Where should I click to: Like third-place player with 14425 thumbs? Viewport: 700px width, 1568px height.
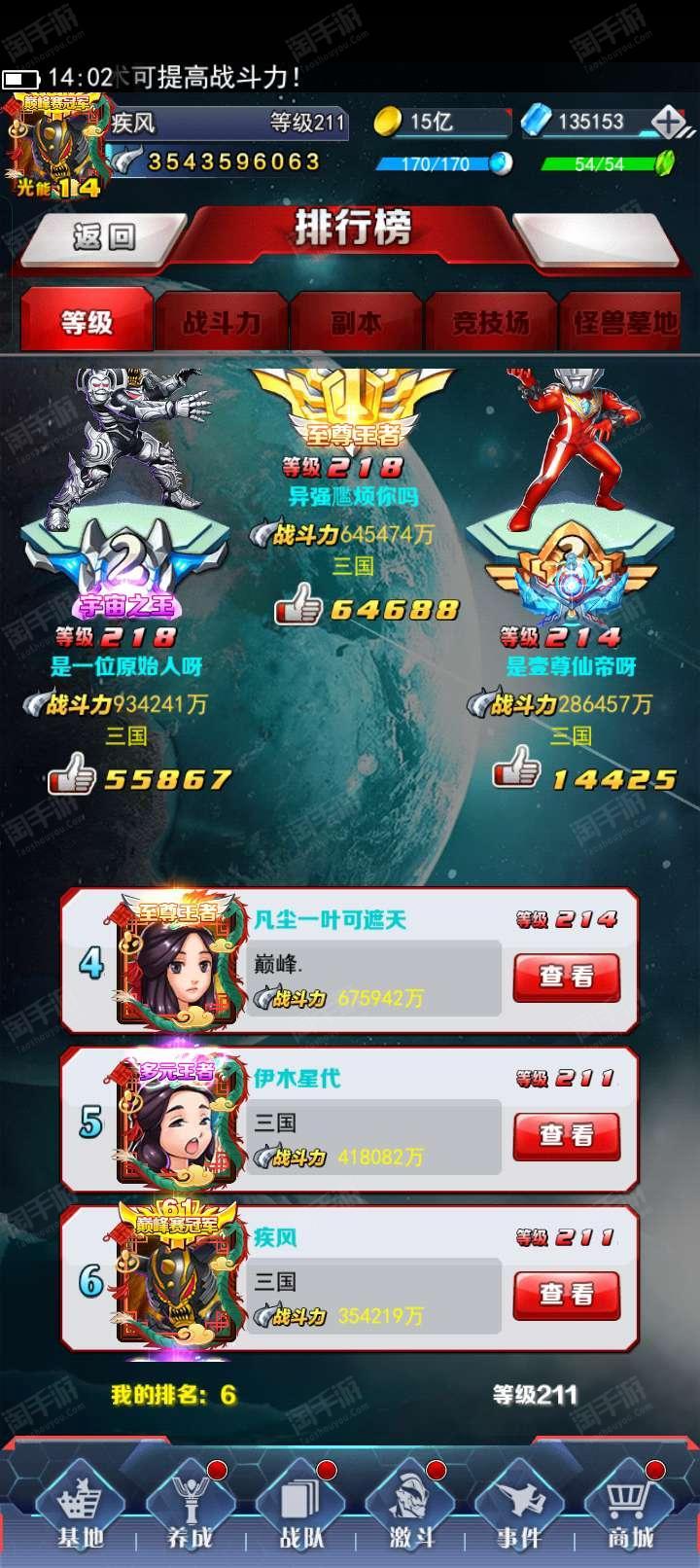point(516,767)
